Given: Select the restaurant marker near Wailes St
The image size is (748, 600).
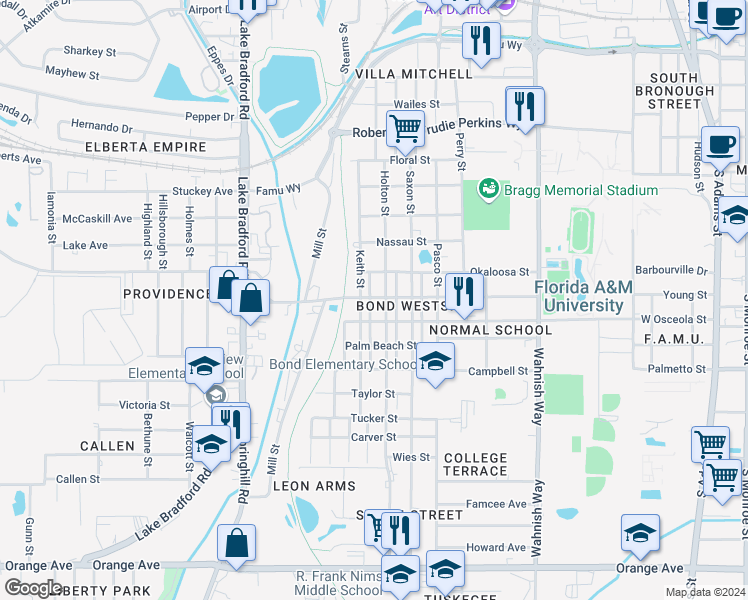Looking at the screenshot, I should click(525, 106).
